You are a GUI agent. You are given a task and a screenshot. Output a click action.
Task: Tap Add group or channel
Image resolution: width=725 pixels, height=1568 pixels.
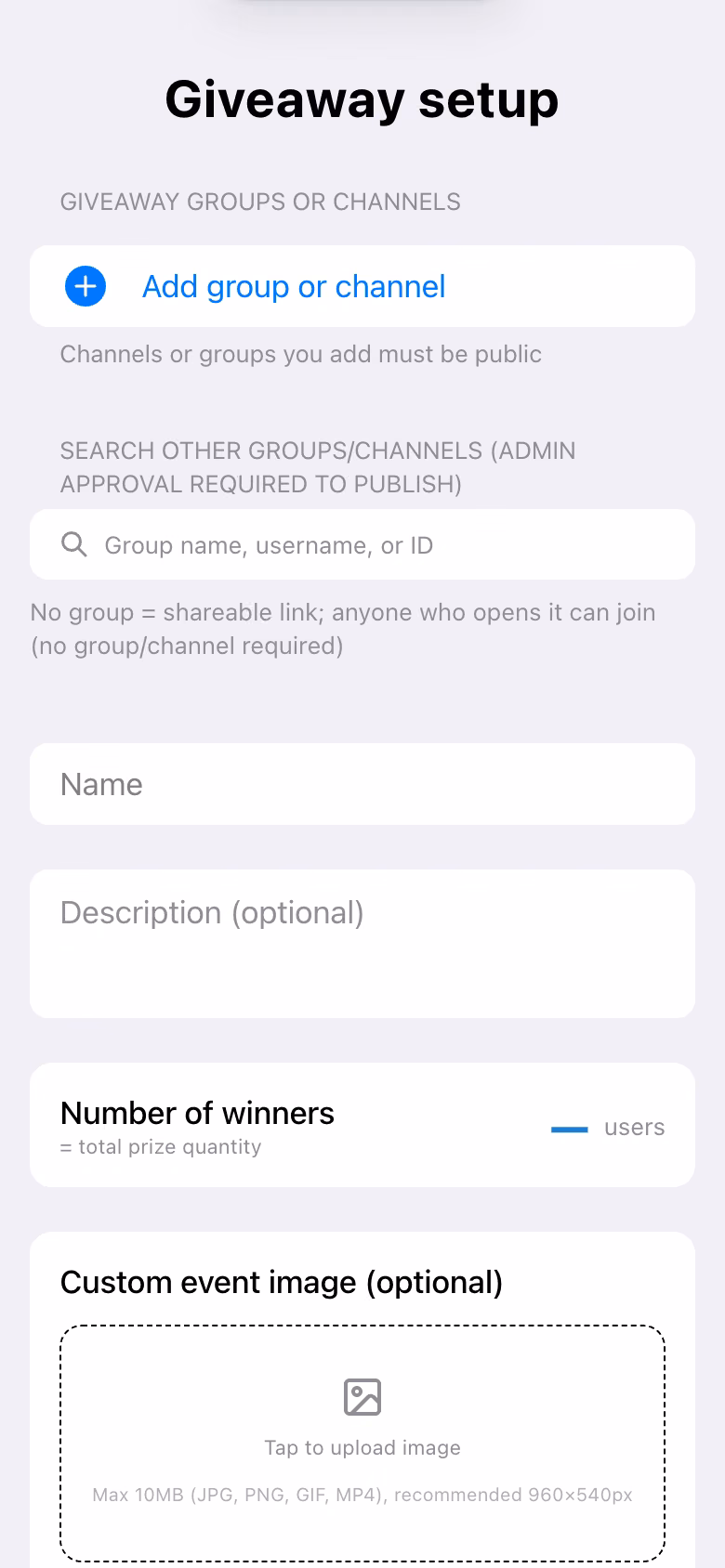point(362,286)
